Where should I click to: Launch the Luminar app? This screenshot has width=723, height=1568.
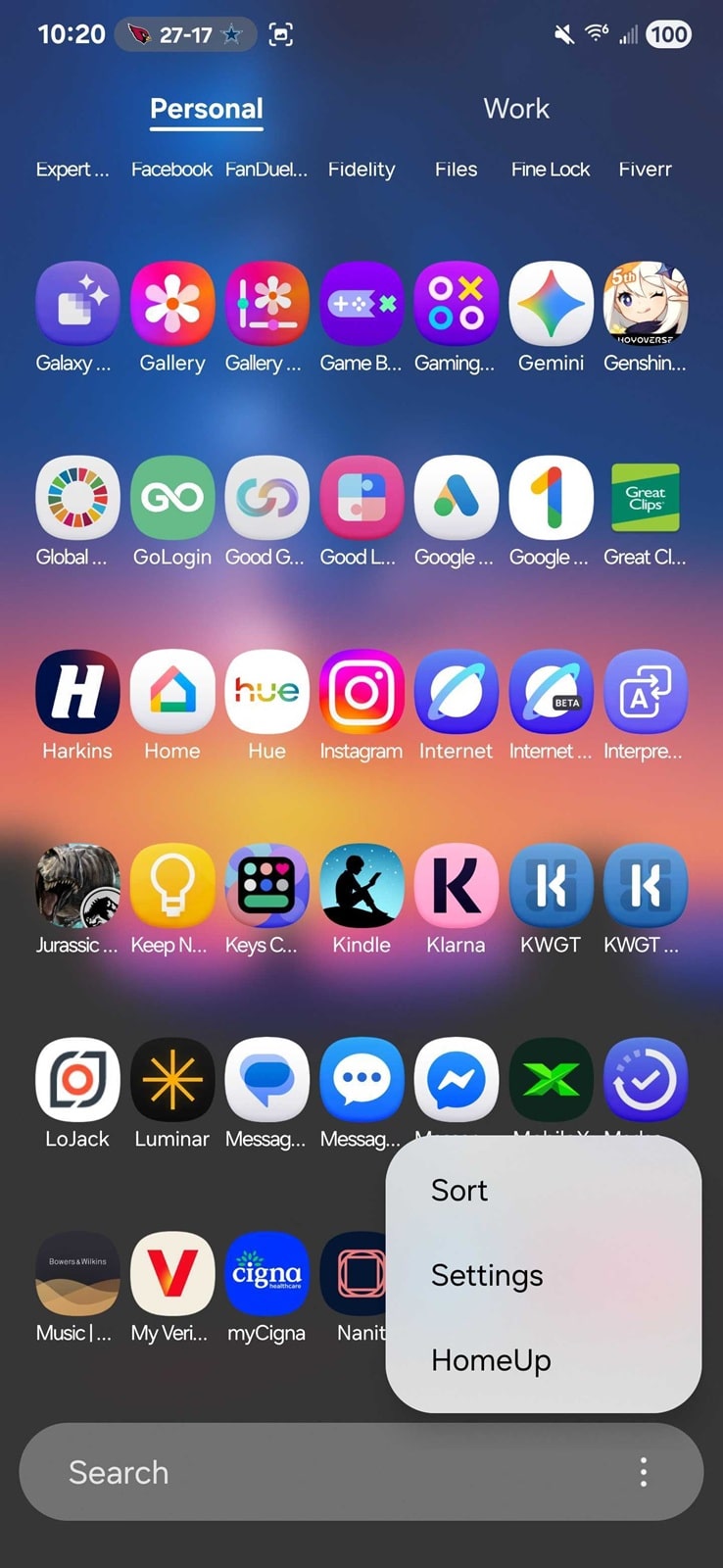[172, 1080]
